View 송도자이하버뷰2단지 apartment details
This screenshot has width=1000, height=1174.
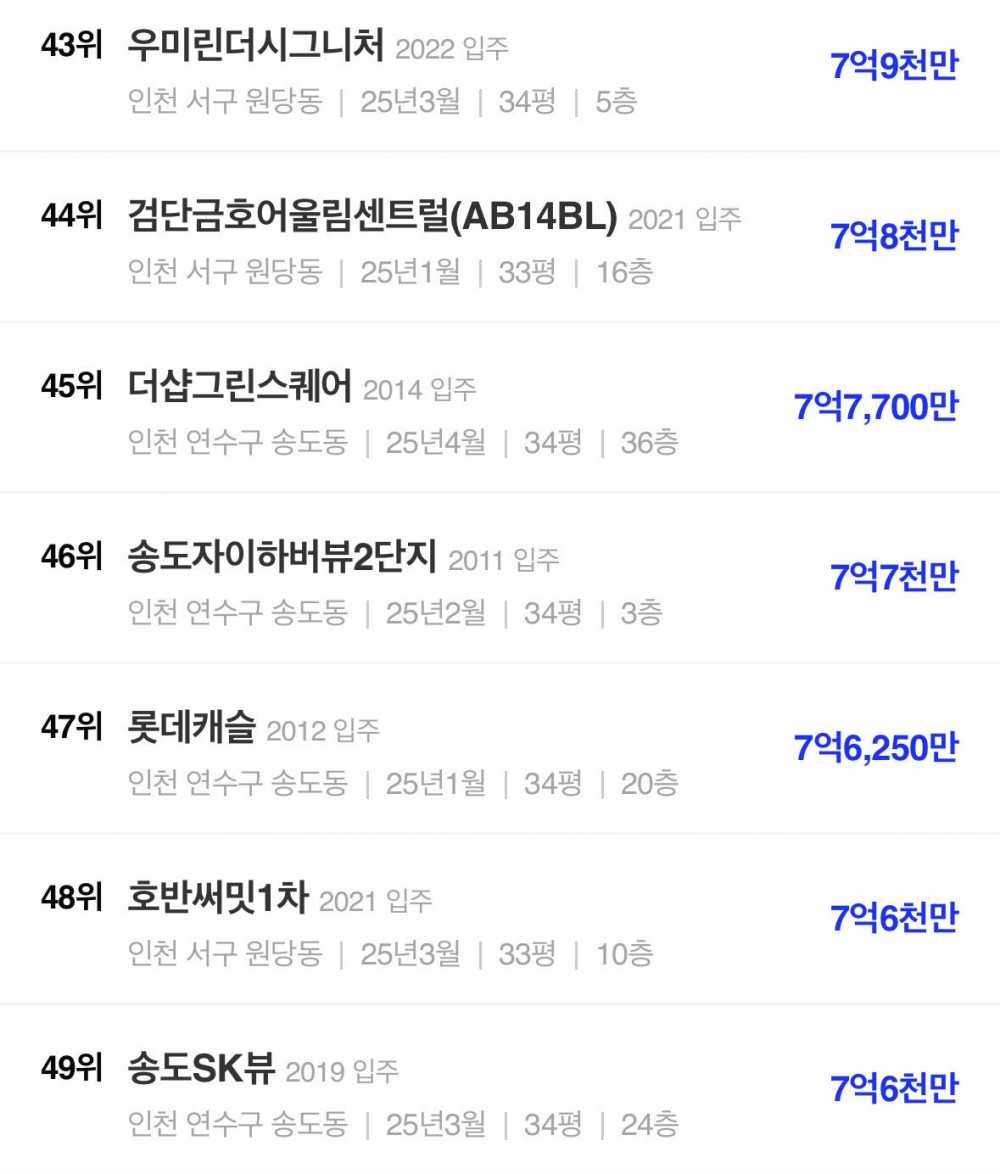[283, 557]
